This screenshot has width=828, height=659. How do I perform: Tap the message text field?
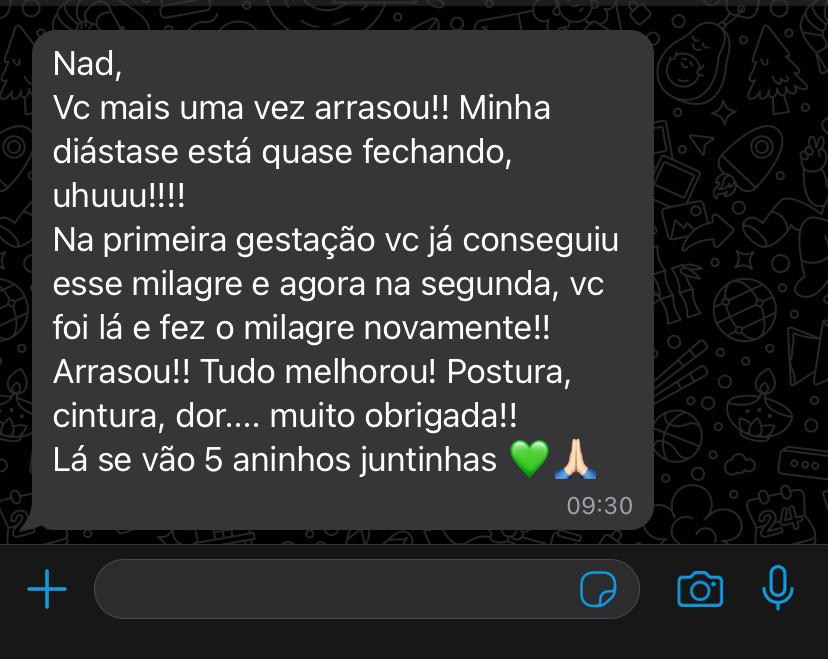[330, 589]
